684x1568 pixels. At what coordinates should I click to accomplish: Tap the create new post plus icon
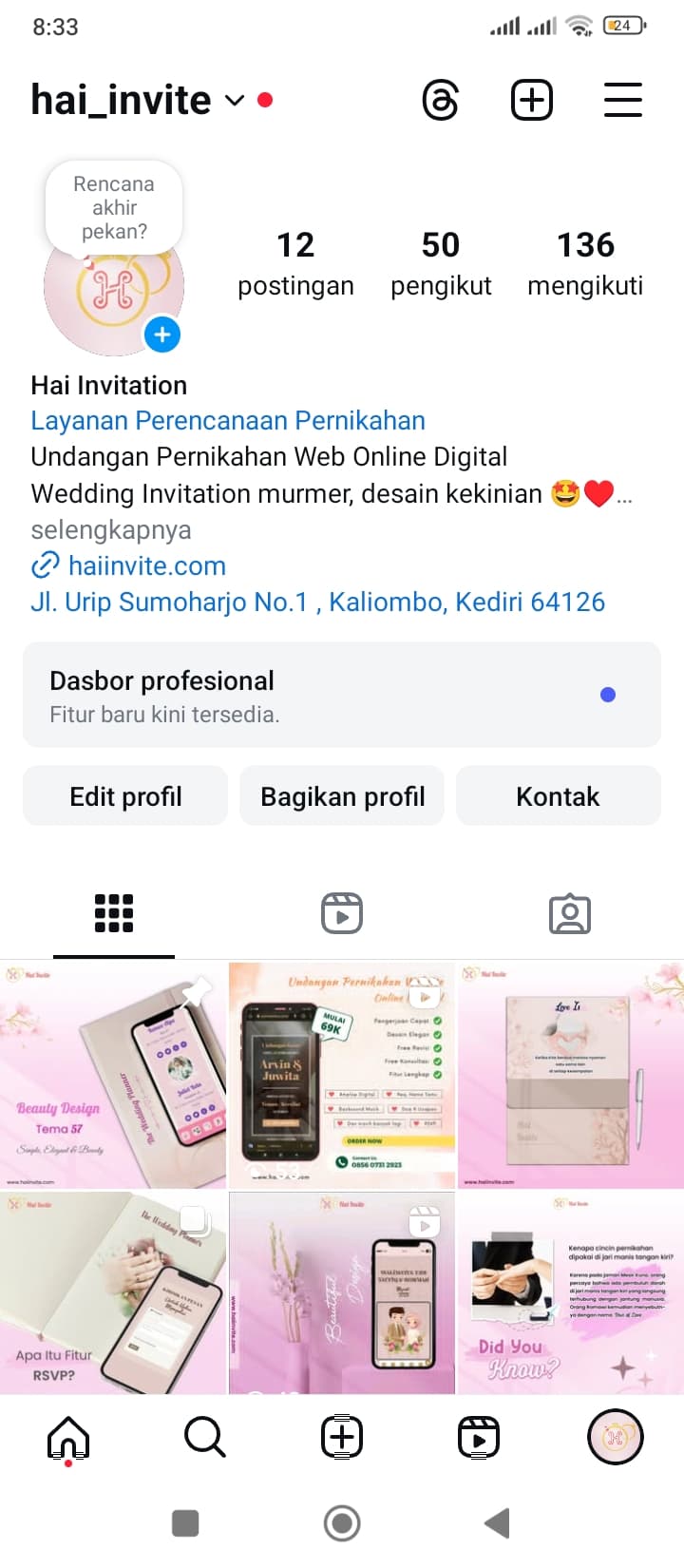[532, 100]
